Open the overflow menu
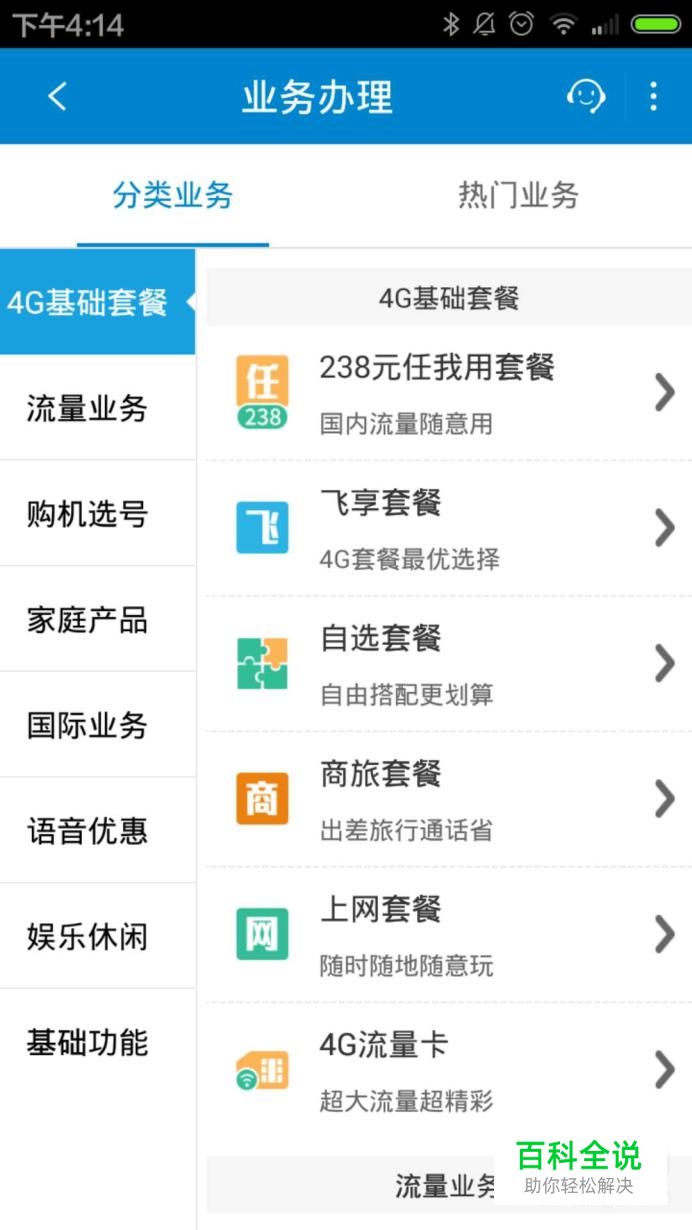This screenshot has height=1230, width=692. pyautogui.click(x=653, y=97)
